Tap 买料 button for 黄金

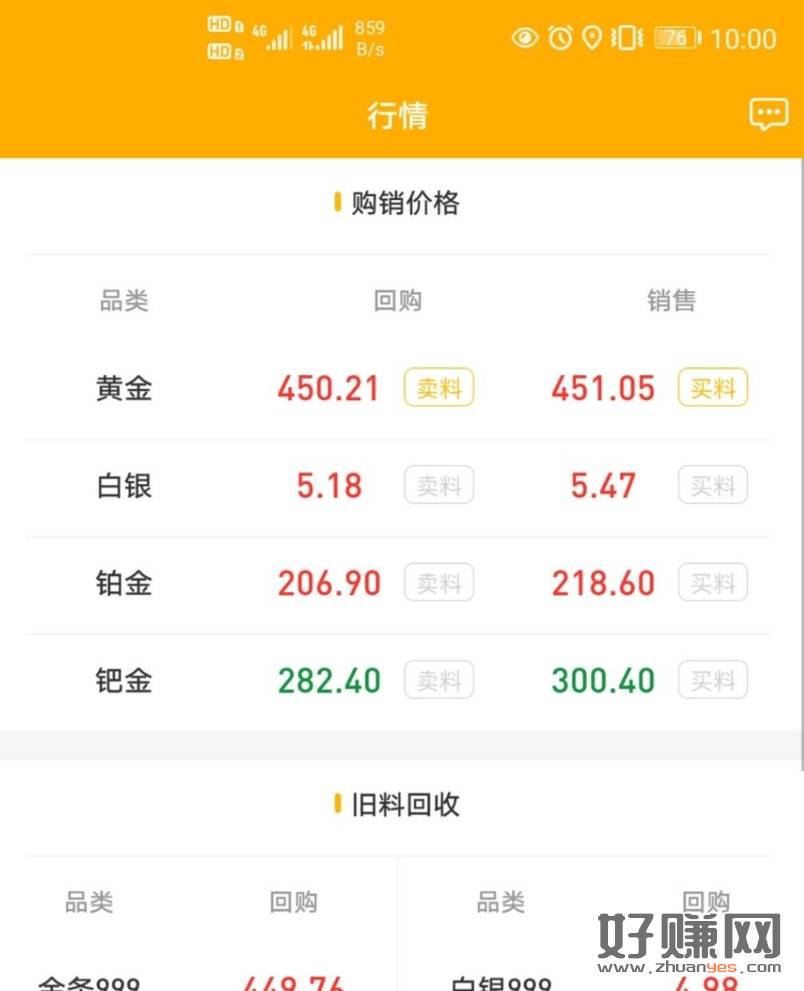(712, 388)
